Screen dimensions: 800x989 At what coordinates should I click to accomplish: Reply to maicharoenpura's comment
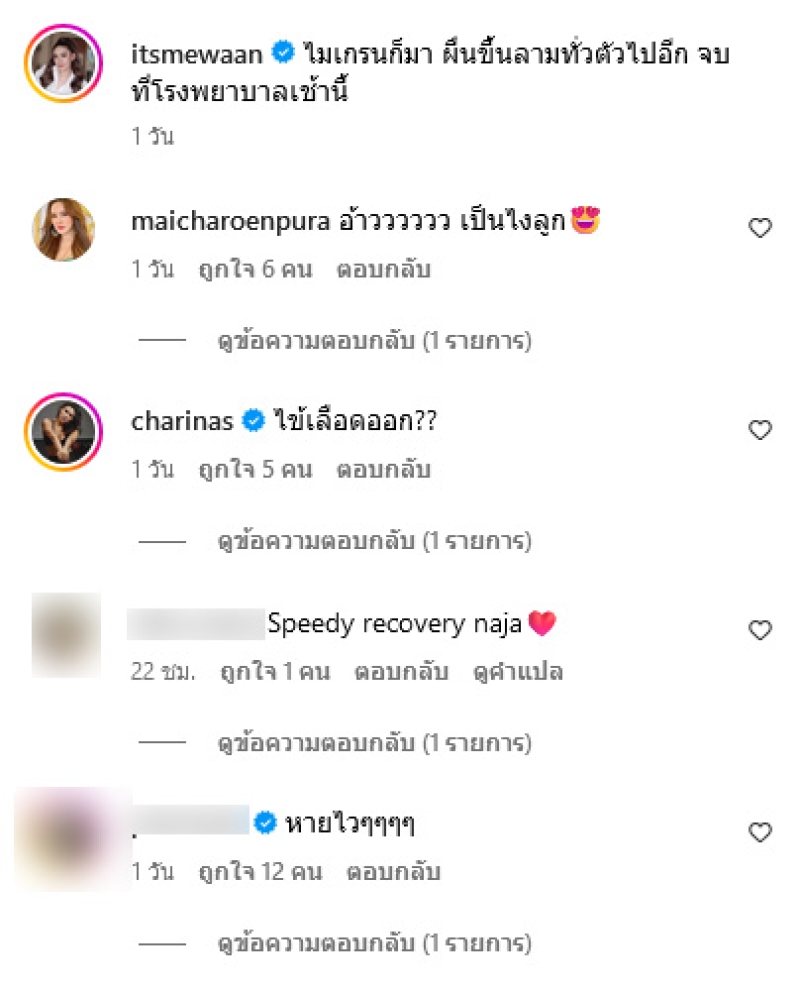[383, 269]
